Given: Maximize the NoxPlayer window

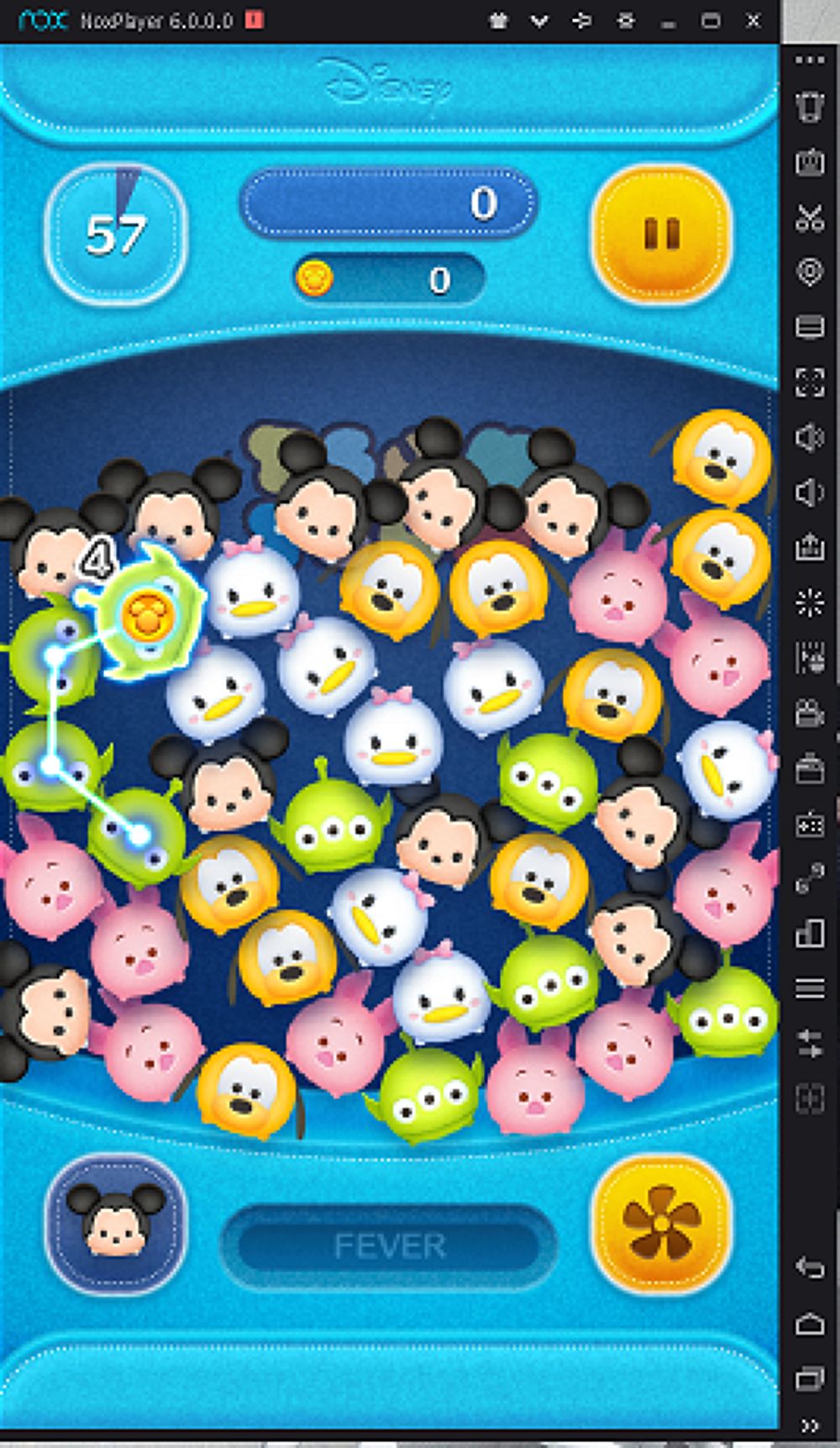Looking at the screenshot, I should [x=711, y=20].
